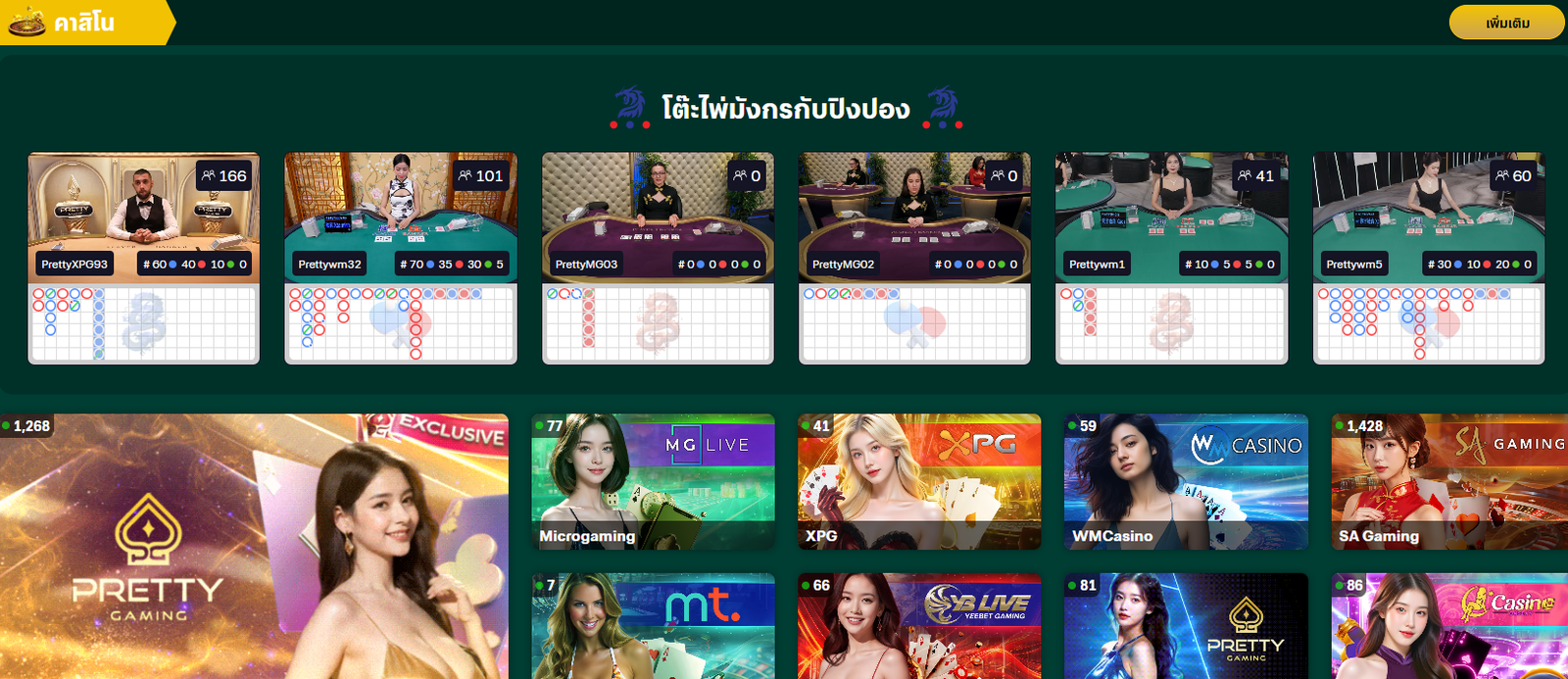
Task: Tap the เพิ่มเติม button
Action: 1506,23
